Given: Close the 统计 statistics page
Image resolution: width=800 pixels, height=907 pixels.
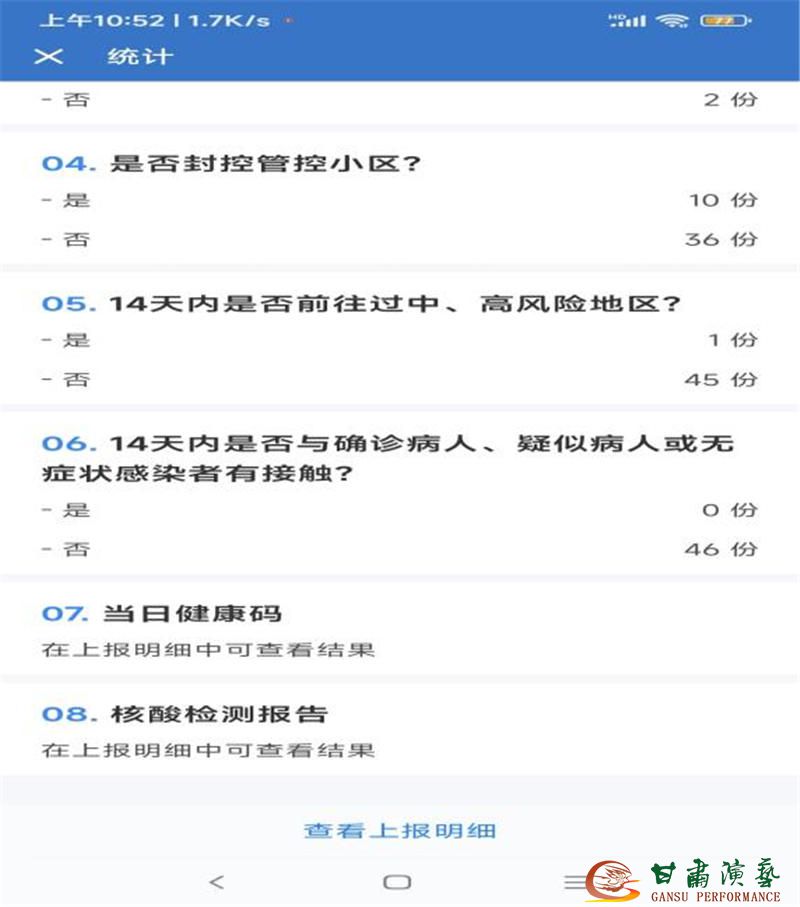Looking at the screenshot, I should [48, 57].
